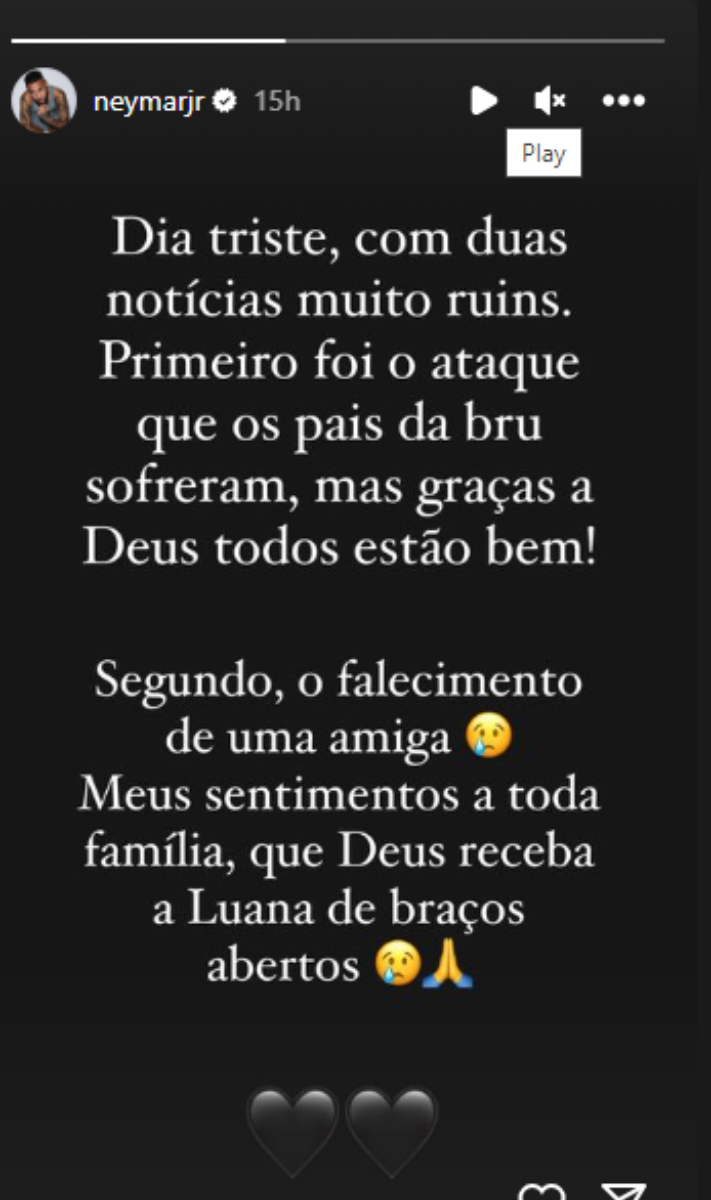Like this story with the heart icon

coord(542,1192)
